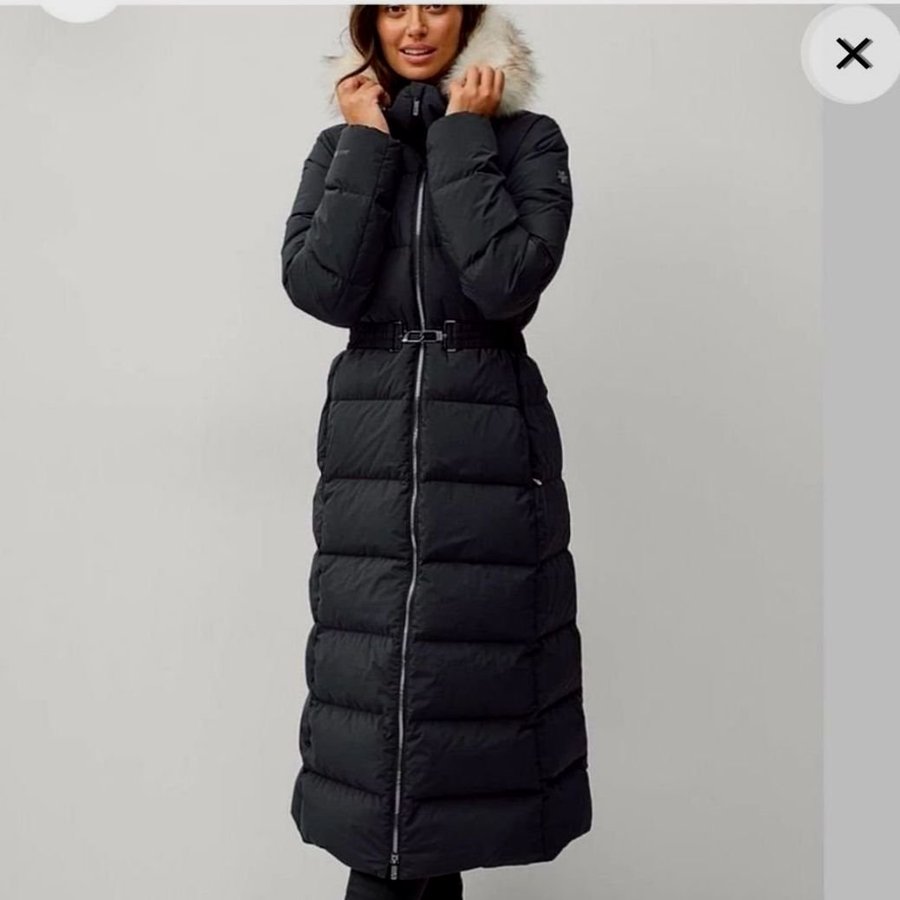Screen dimensions: 900x900
Task: Close the coat photo viewer
Action: [852, 54]
